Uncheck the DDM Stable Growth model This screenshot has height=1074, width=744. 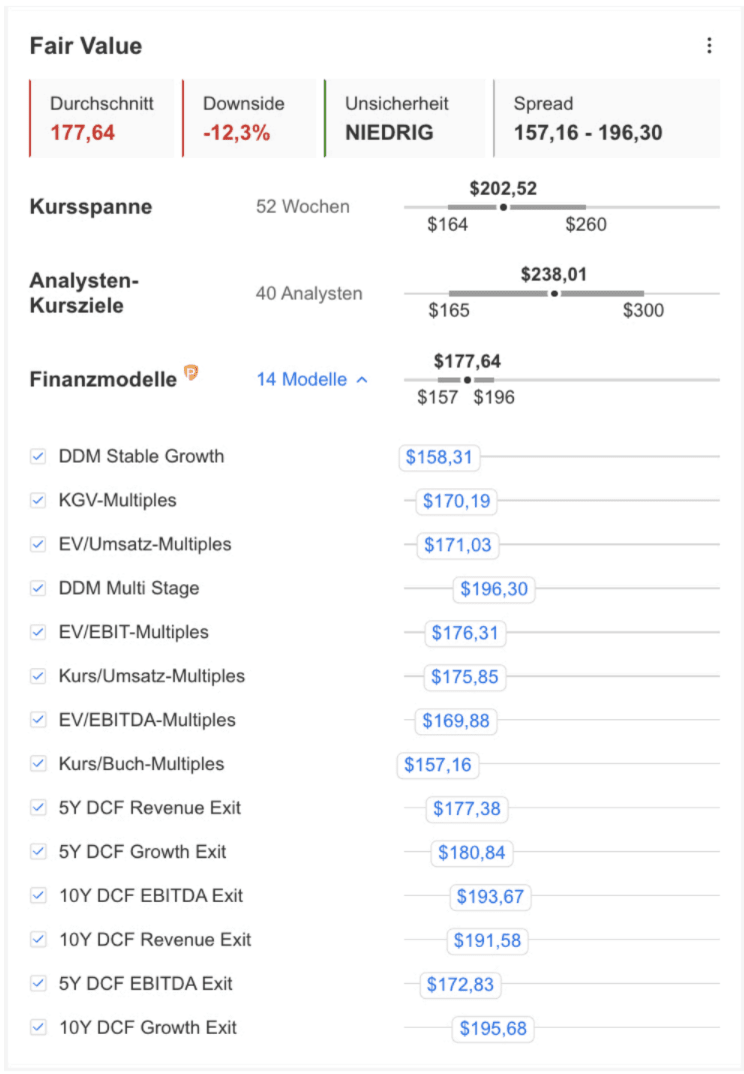[x=38, y=457]
